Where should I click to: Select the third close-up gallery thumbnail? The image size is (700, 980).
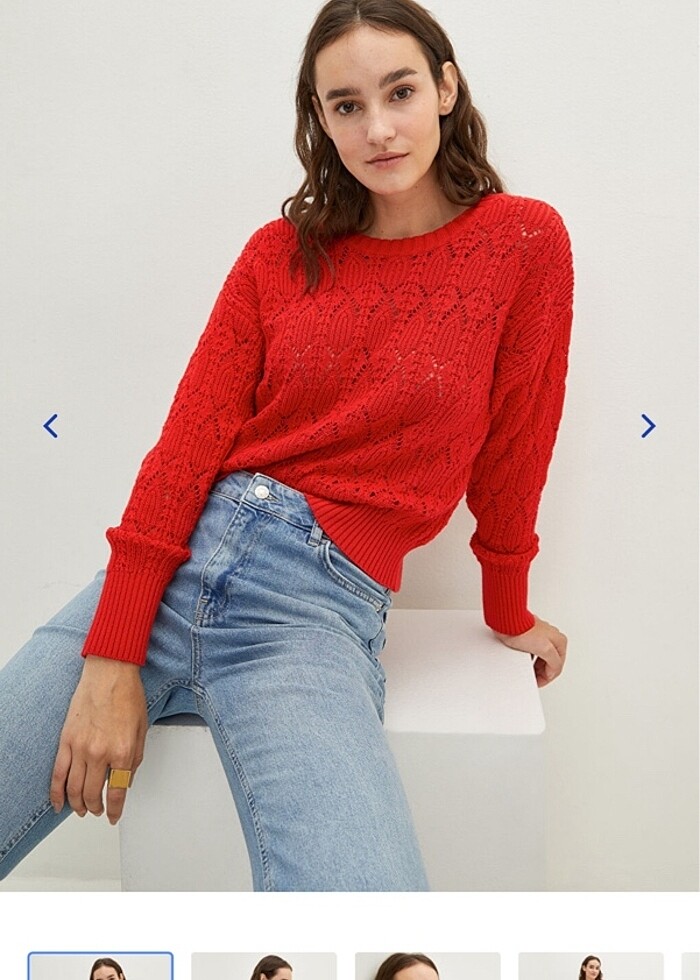[427, 966]
